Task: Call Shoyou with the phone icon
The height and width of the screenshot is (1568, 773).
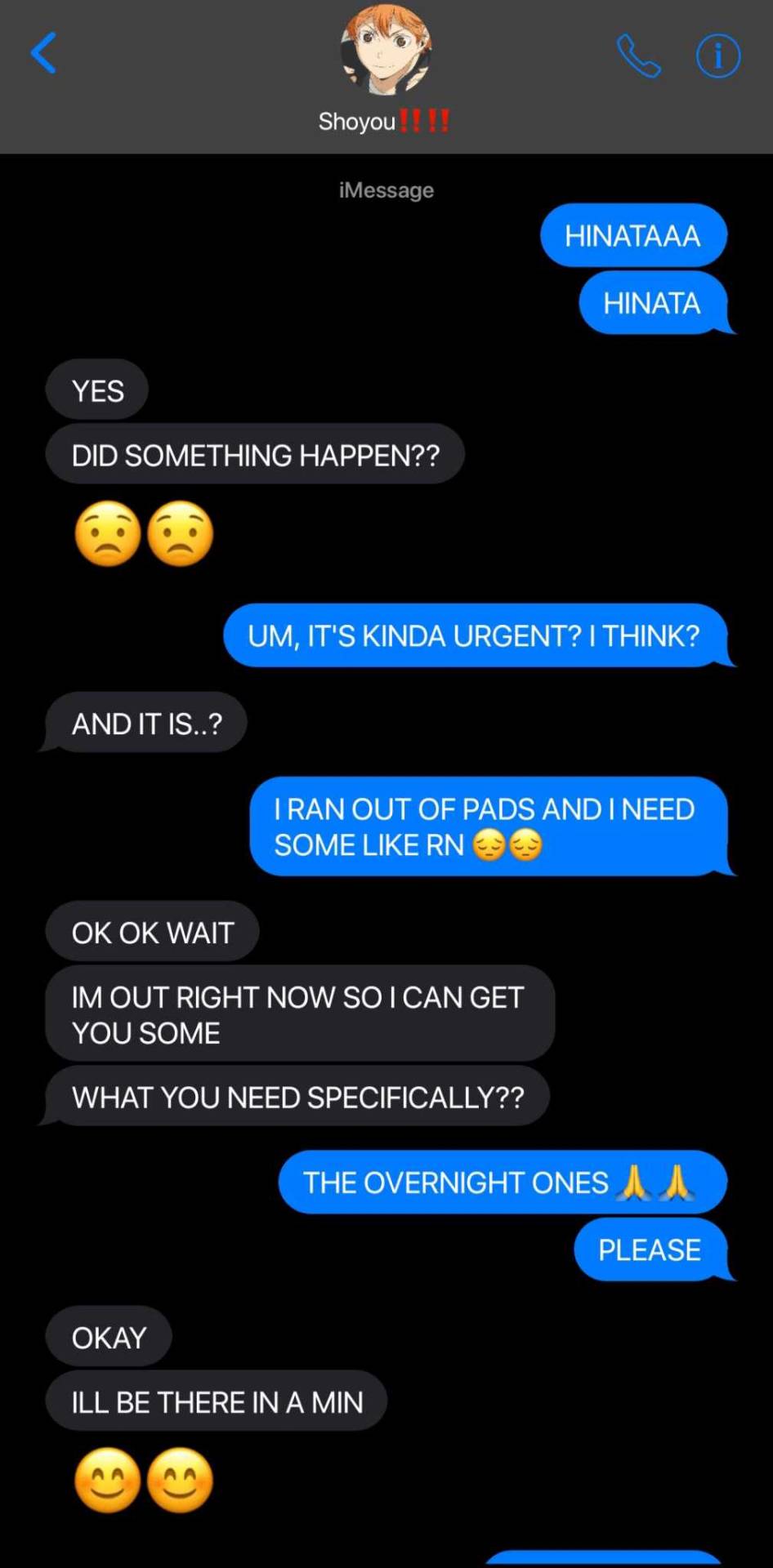Action: 638,56
